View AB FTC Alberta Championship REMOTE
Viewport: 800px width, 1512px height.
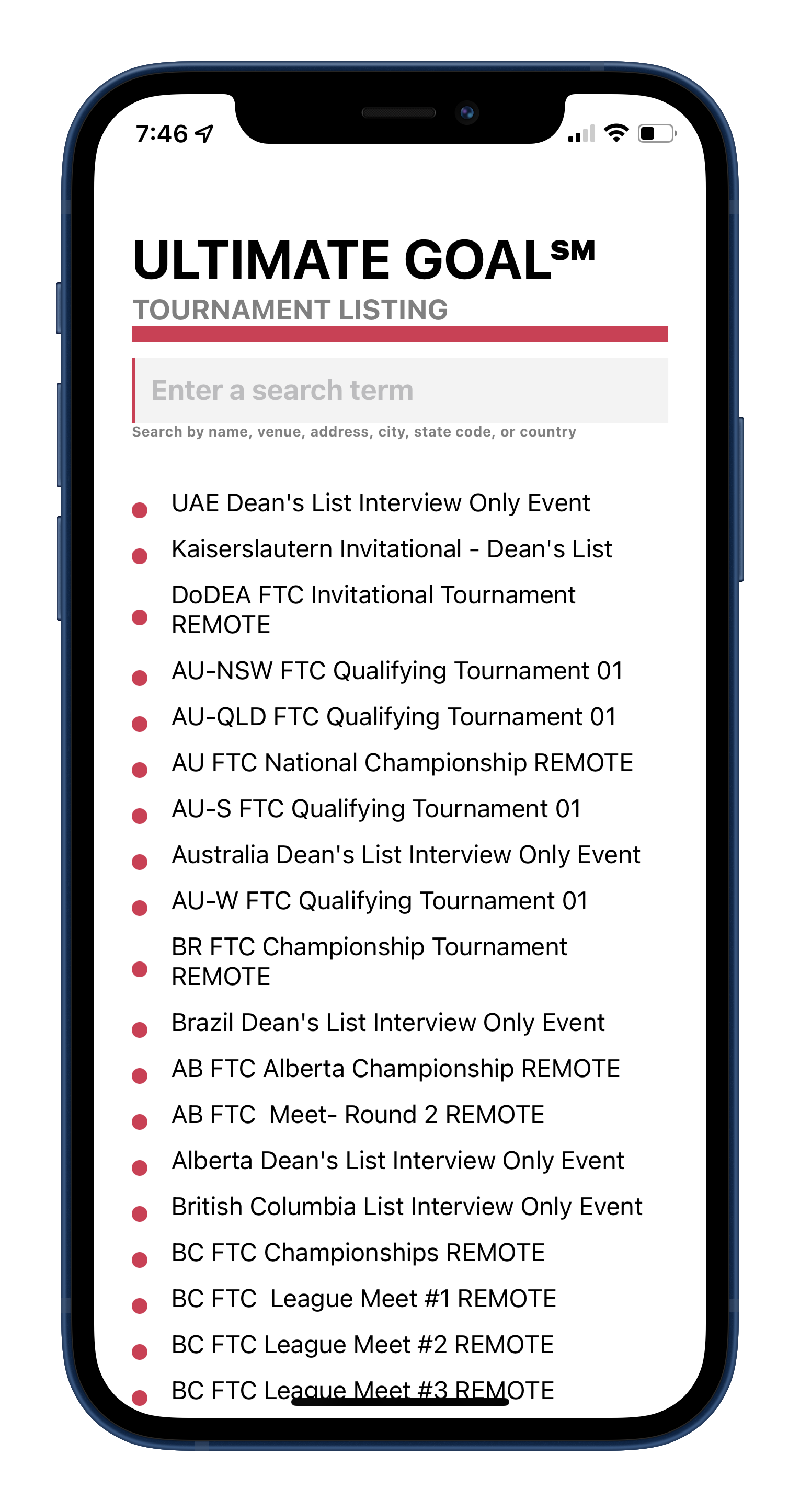tap(396, 1068)
